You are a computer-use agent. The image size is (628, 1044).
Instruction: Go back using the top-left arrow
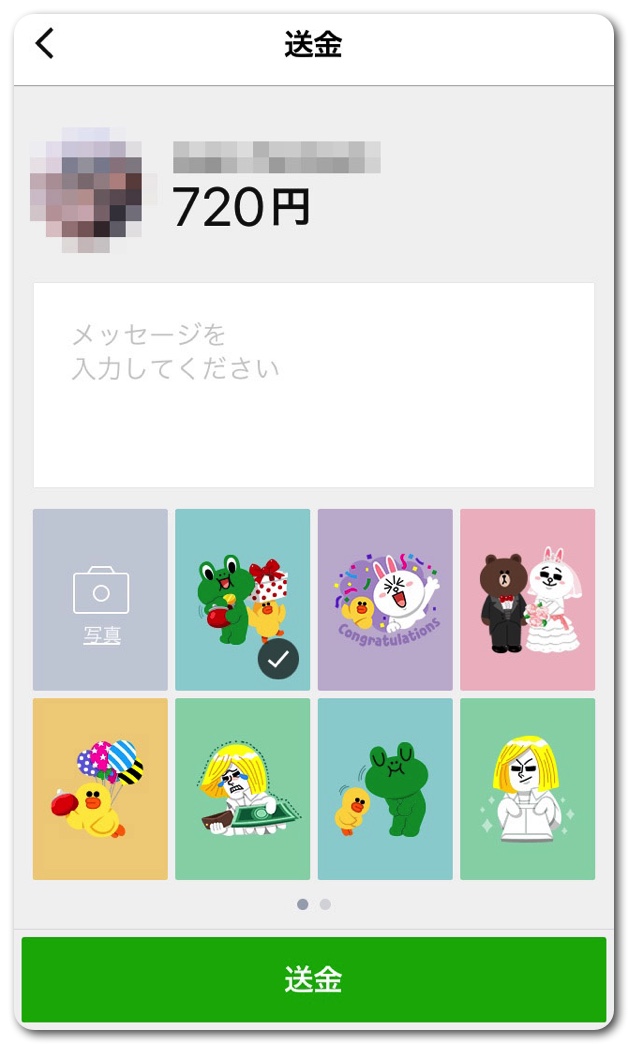[x=45, y=45]
